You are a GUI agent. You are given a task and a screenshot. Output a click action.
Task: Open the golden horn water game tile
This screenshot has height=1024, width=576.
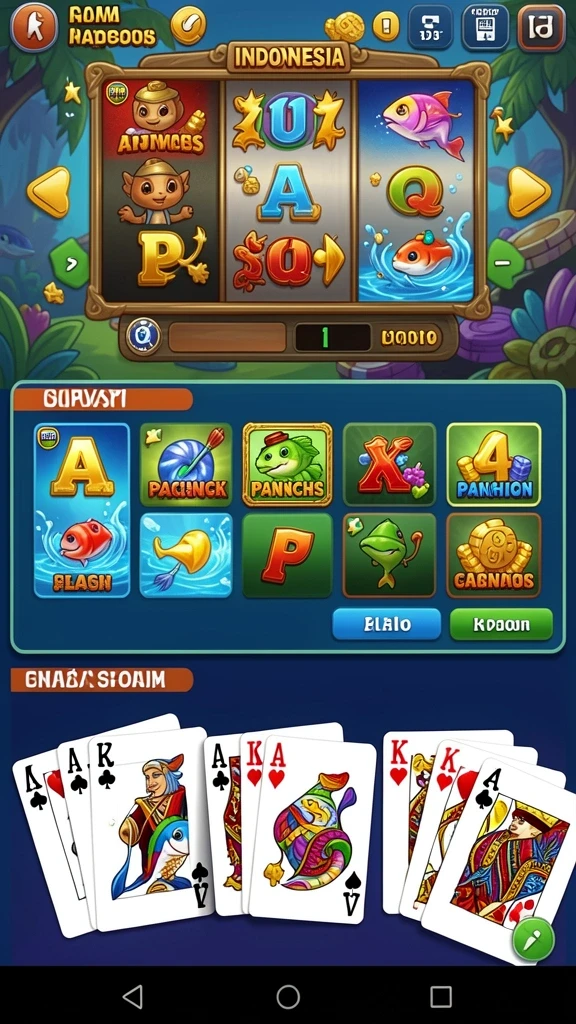point(186,555)
